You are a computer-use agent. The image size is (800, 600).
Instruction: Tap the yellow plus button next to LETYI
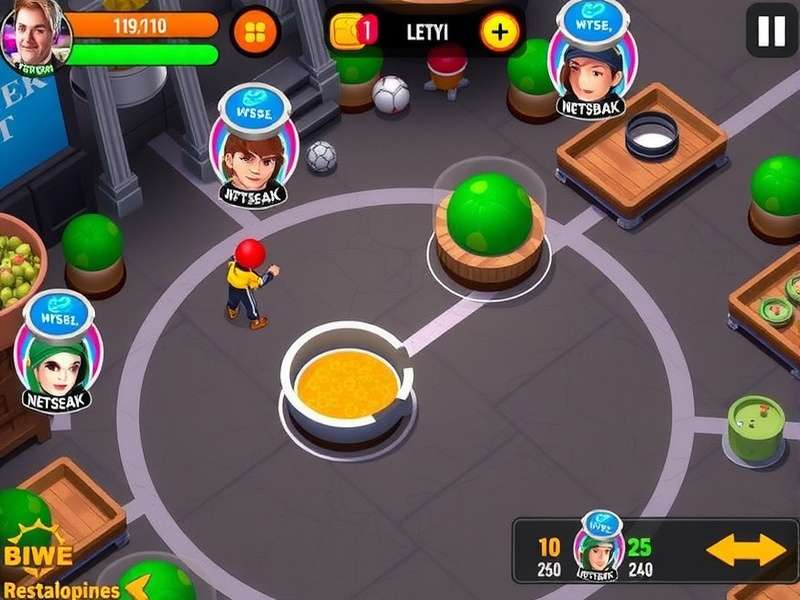pyautogui.click(x=500, y=32)
